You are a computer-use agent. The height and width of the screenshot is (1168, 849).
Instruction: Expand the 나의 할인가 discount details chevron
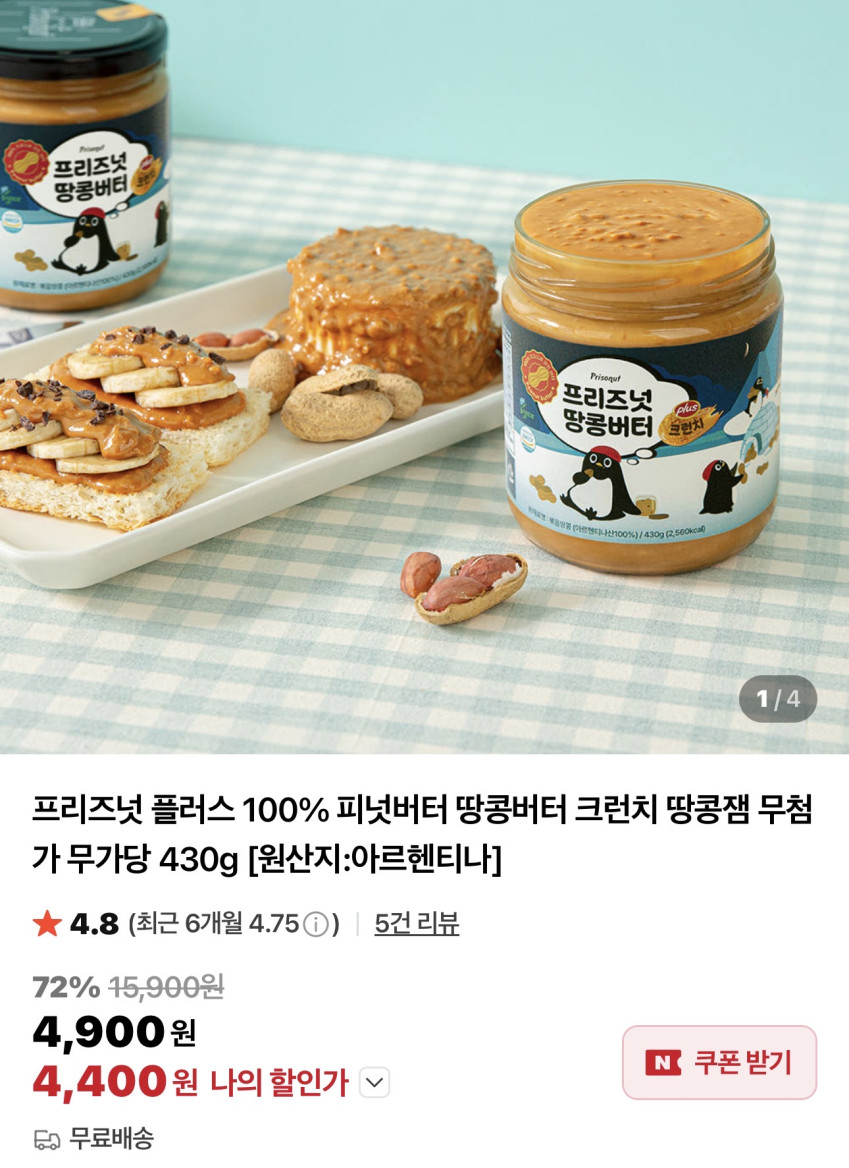pos(375,1082)
